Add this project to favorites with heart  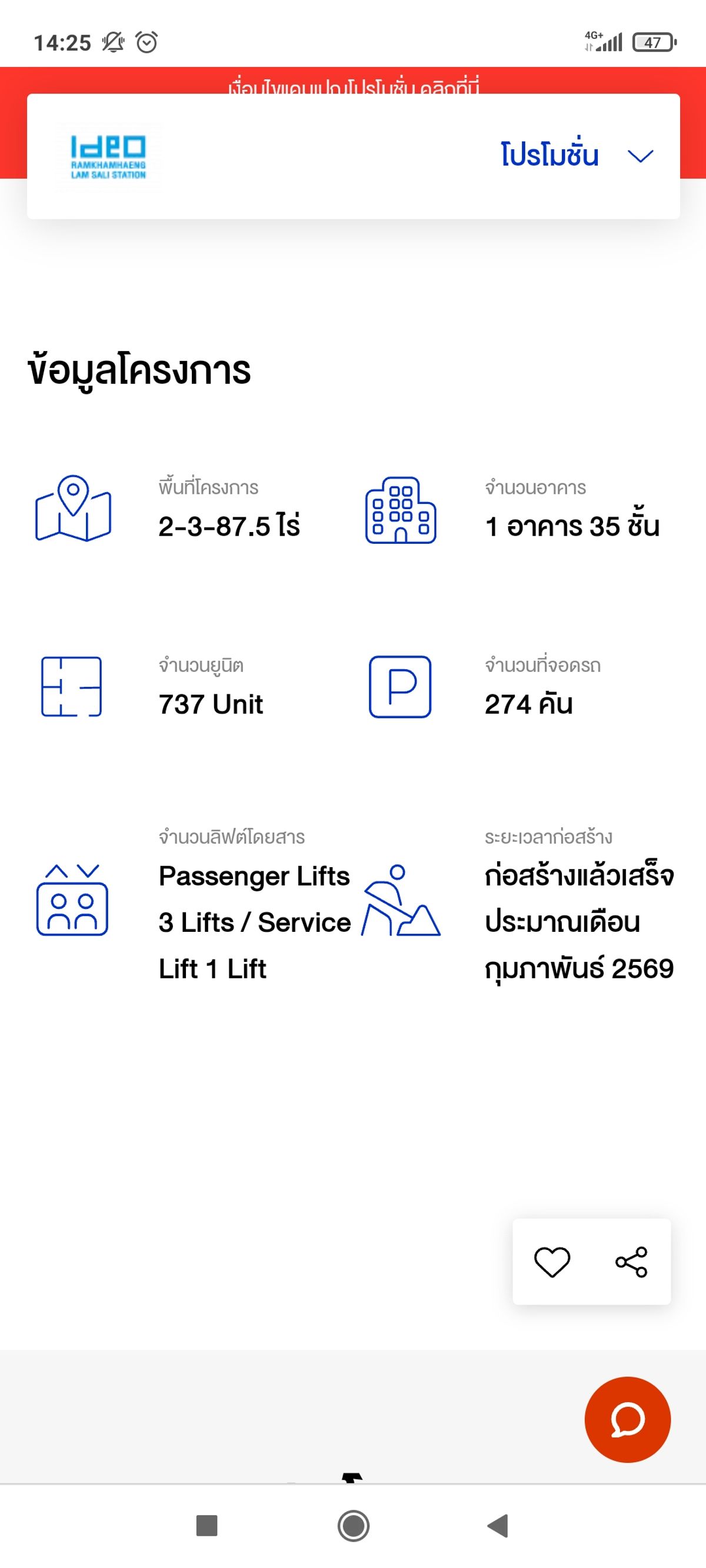click(552, 1261)
